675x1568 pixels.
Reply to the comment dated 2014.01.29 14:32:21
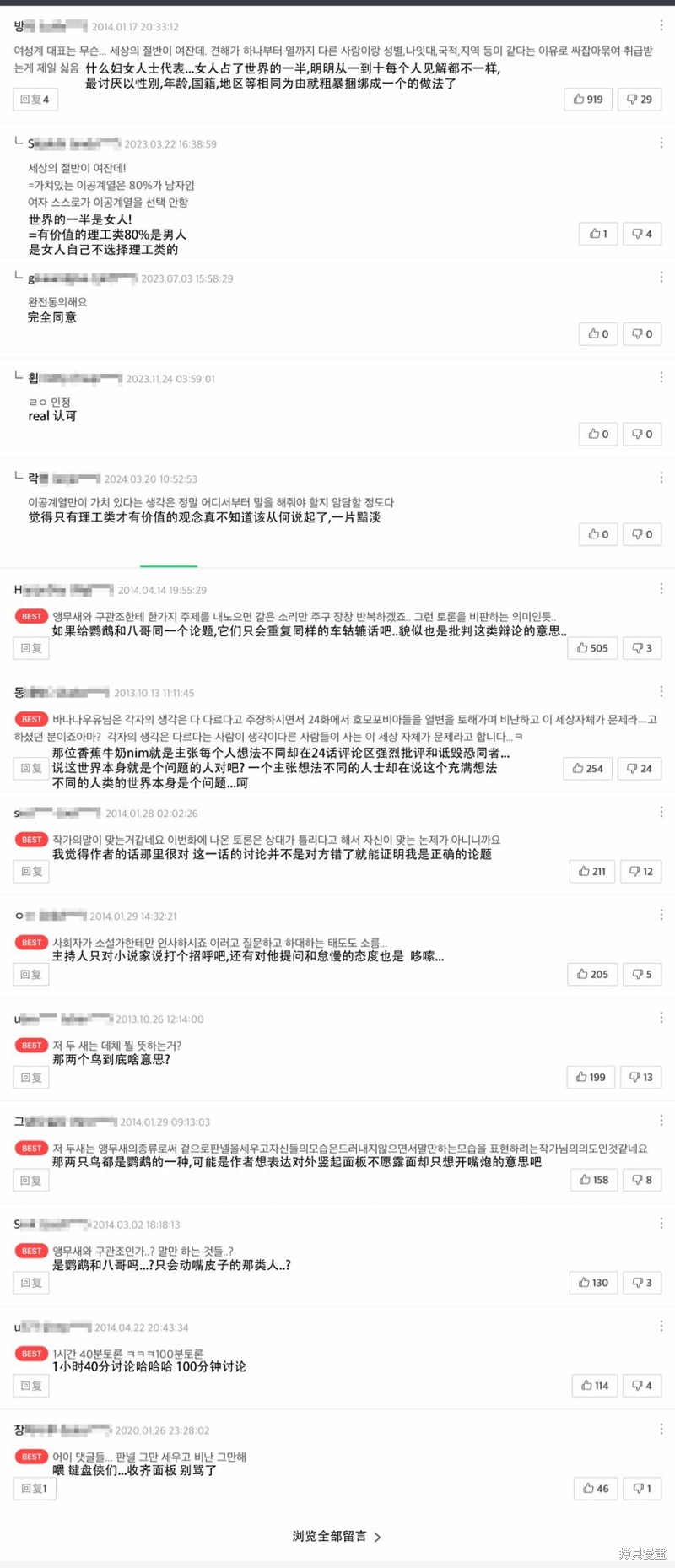(31, 975)
